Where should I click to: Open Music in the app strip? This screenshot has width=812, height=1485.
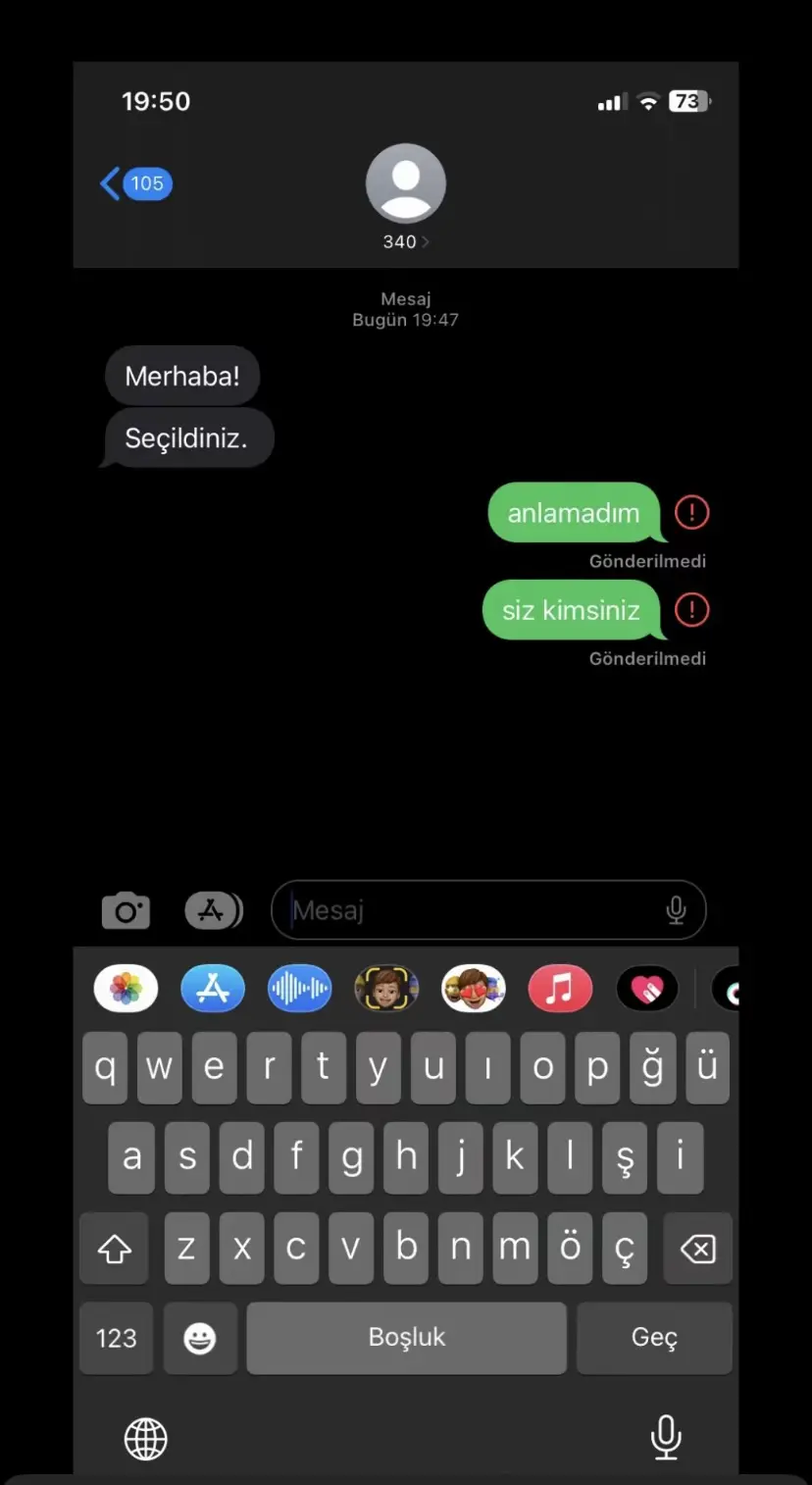coord(560,989)
